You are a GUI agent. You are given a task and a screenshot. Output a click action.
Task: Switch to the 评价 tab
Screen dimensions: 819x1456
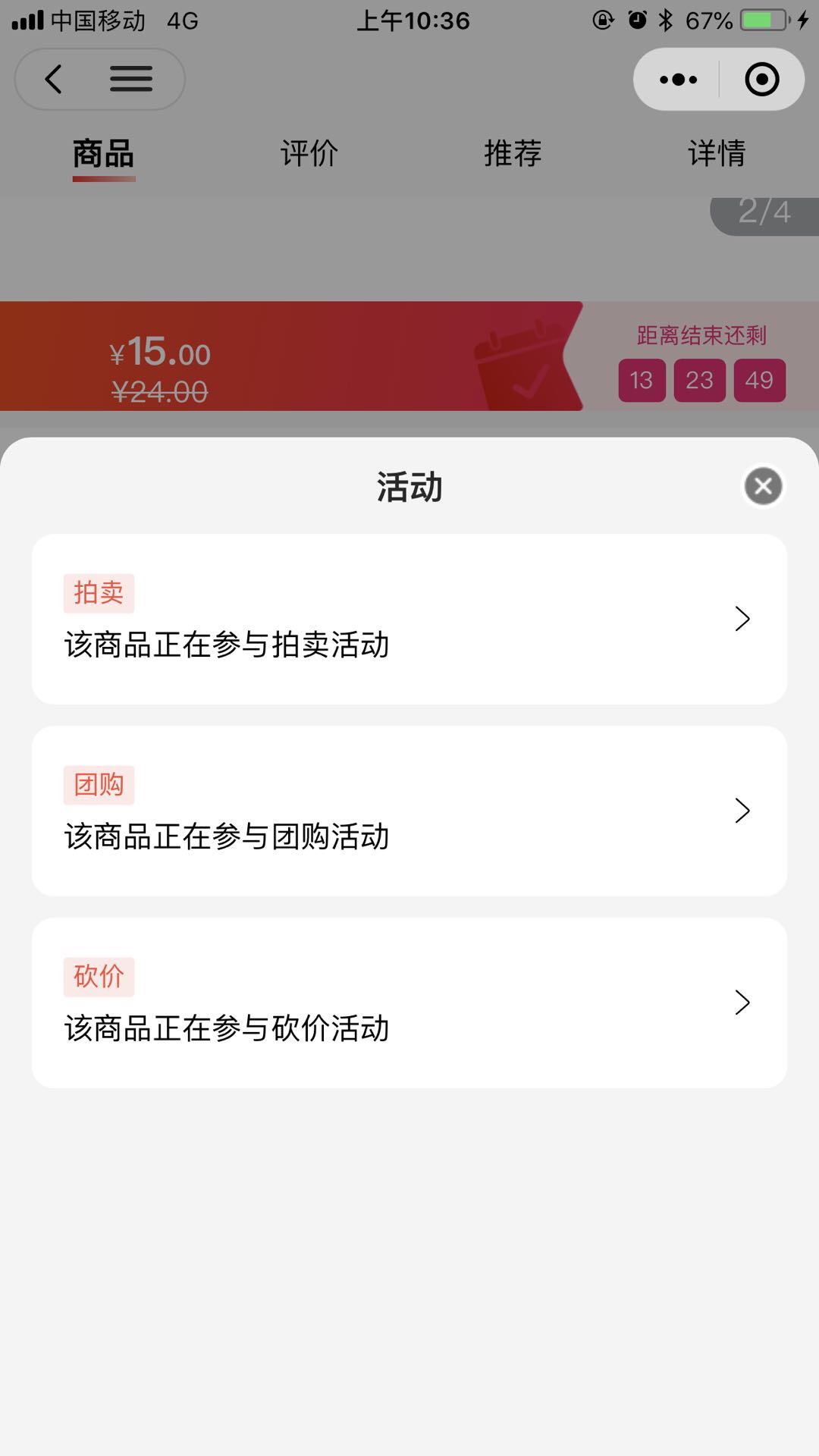click(309, 153)
